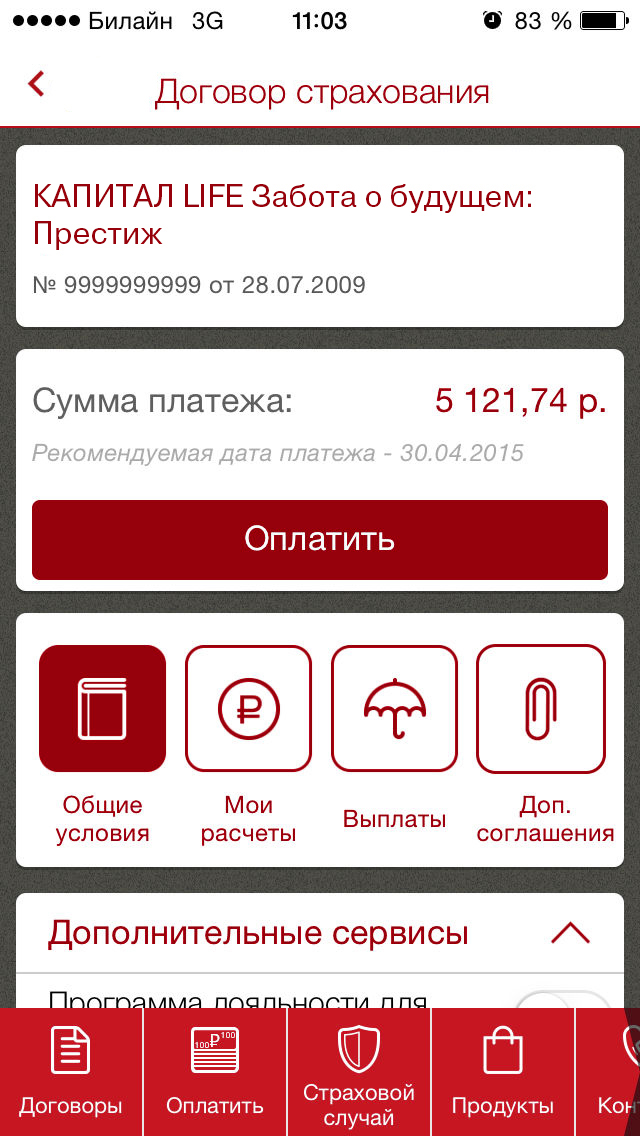The height and width of the screenshot is (1136, 640).
Task: Tap the large Оплатить payment button
Action: point(320,540)
